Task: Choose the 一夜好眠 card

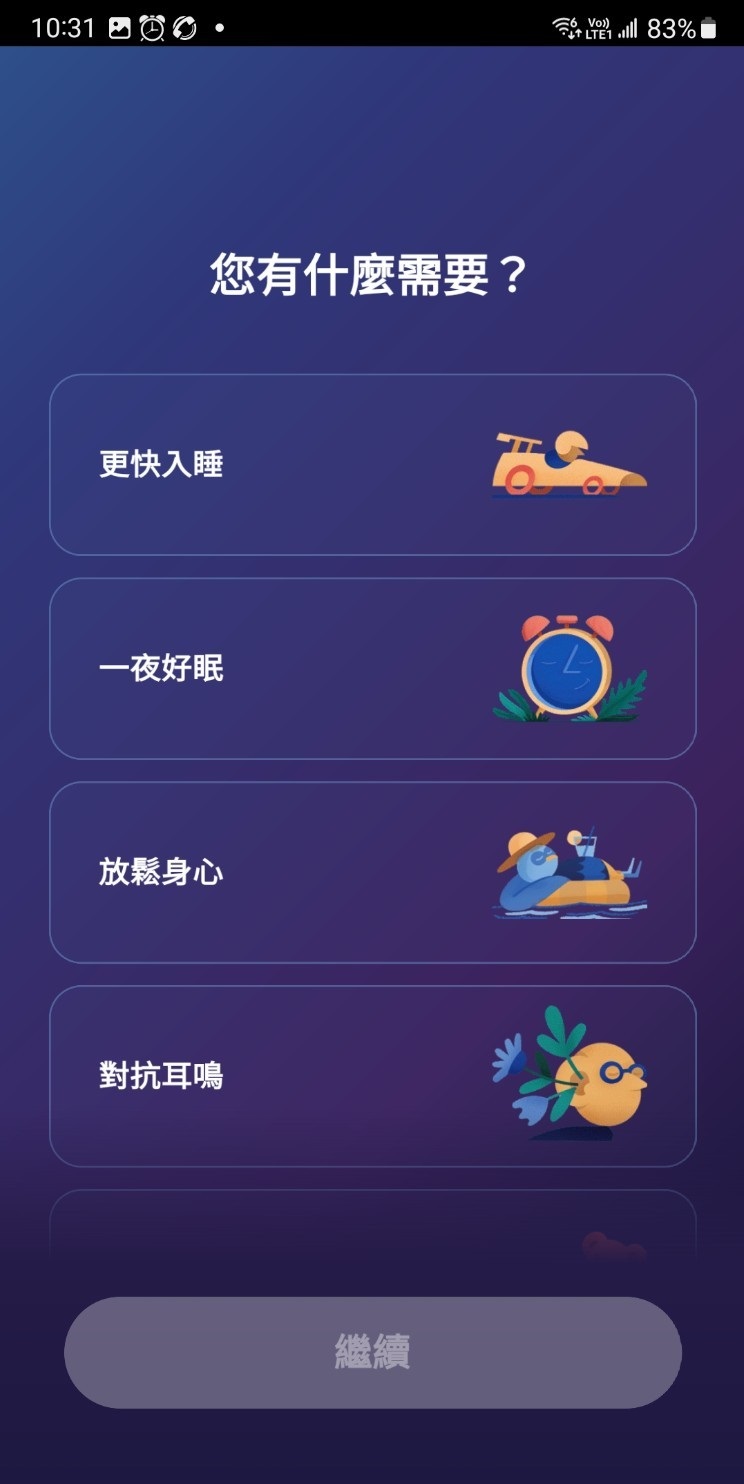Action: [x=372, y=669]
